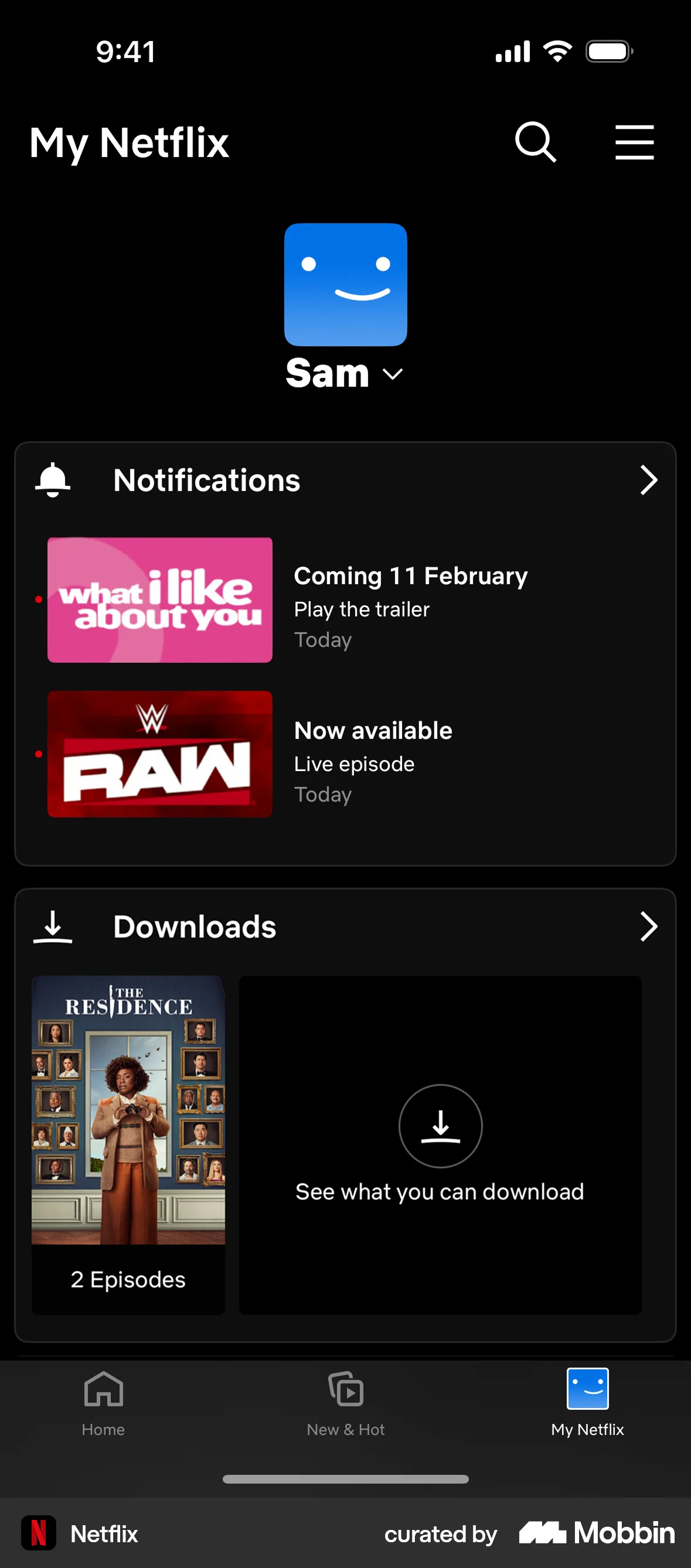Open the search icon
The width and height of the screenshot is (691, 1568).
click(536, 142)
